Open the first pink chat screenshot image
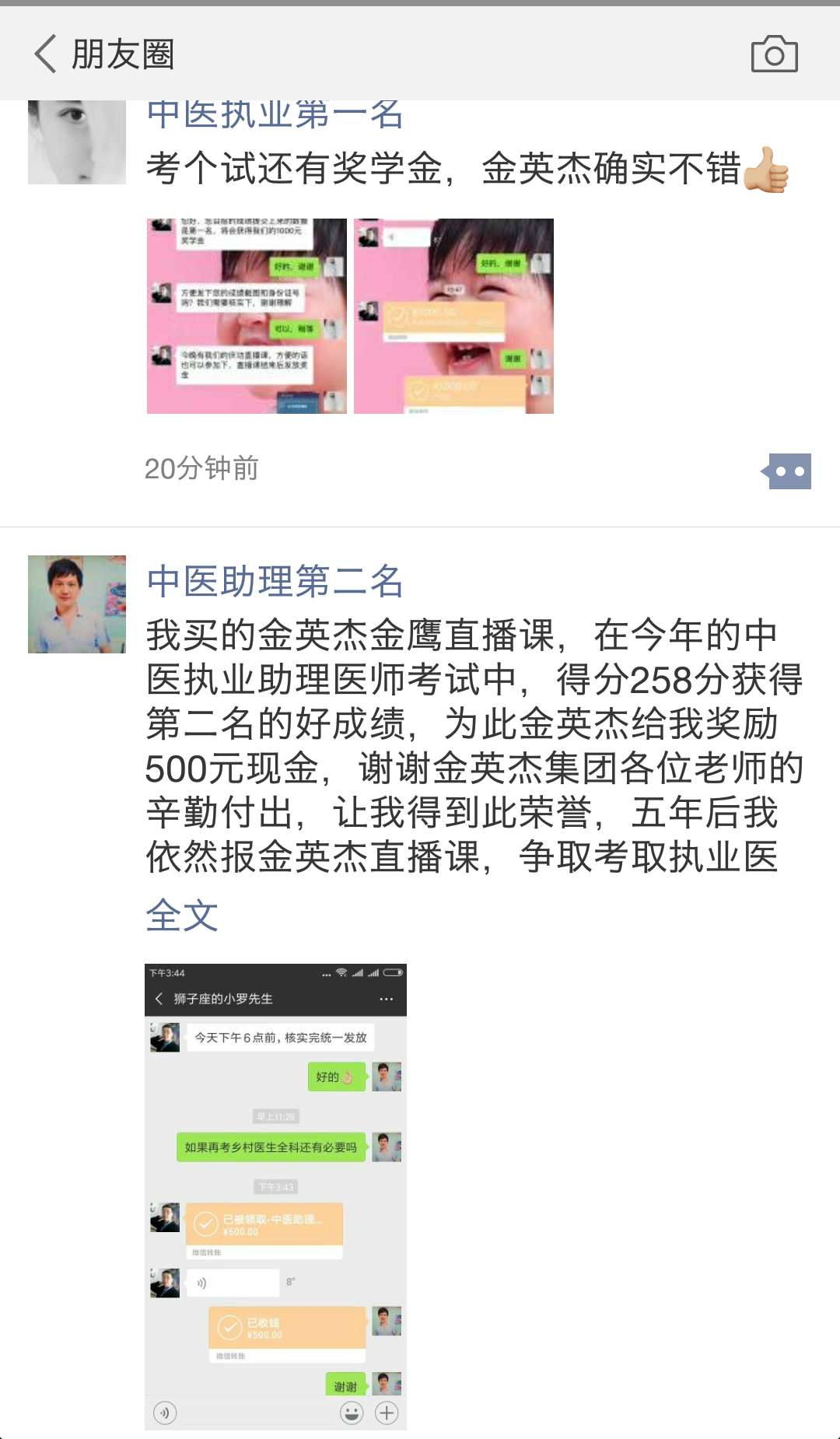This screenshot has height=1439, width=840. point(247,316)
